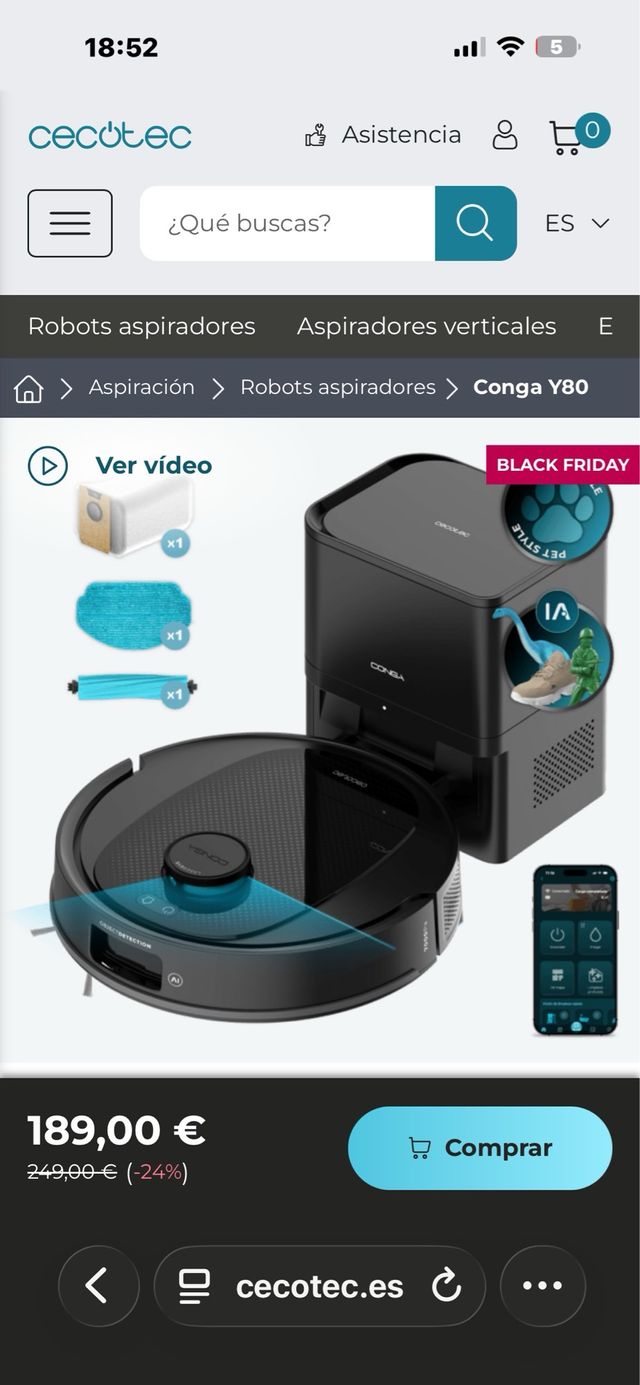Image resolution: width=640 pixels, height=1385 pixels.
Task: Open the ES language dropdown
Action: click(577, 223)
